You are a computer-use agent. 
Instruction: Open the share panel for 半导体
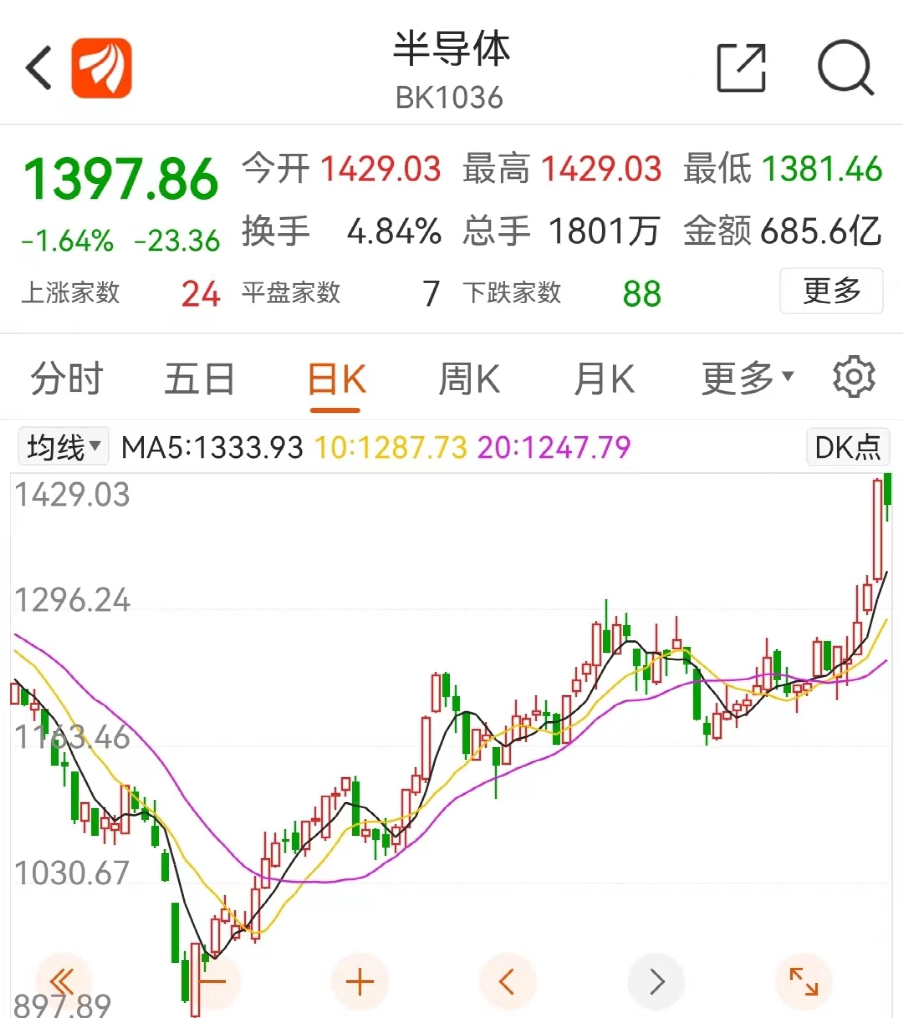[x=740, y=67]
